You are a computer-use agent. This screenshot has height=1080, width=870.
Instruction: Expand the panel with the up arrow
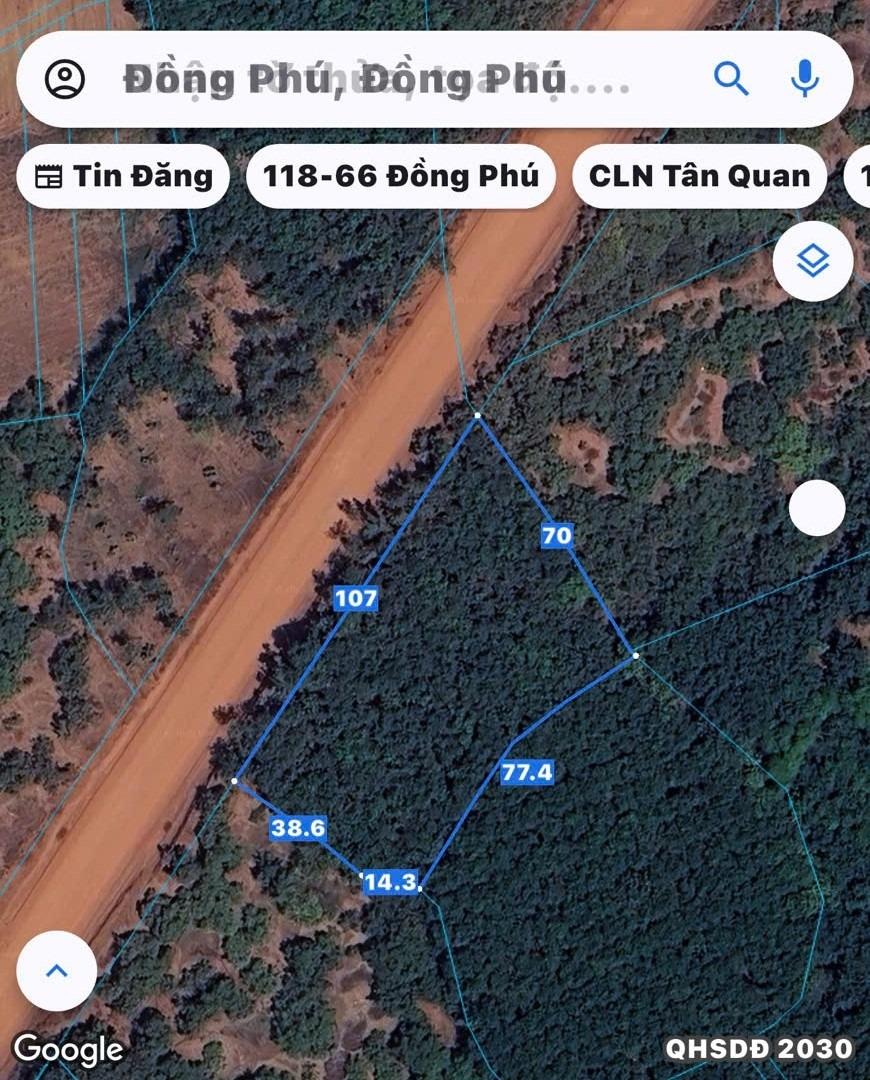(57, 970)
